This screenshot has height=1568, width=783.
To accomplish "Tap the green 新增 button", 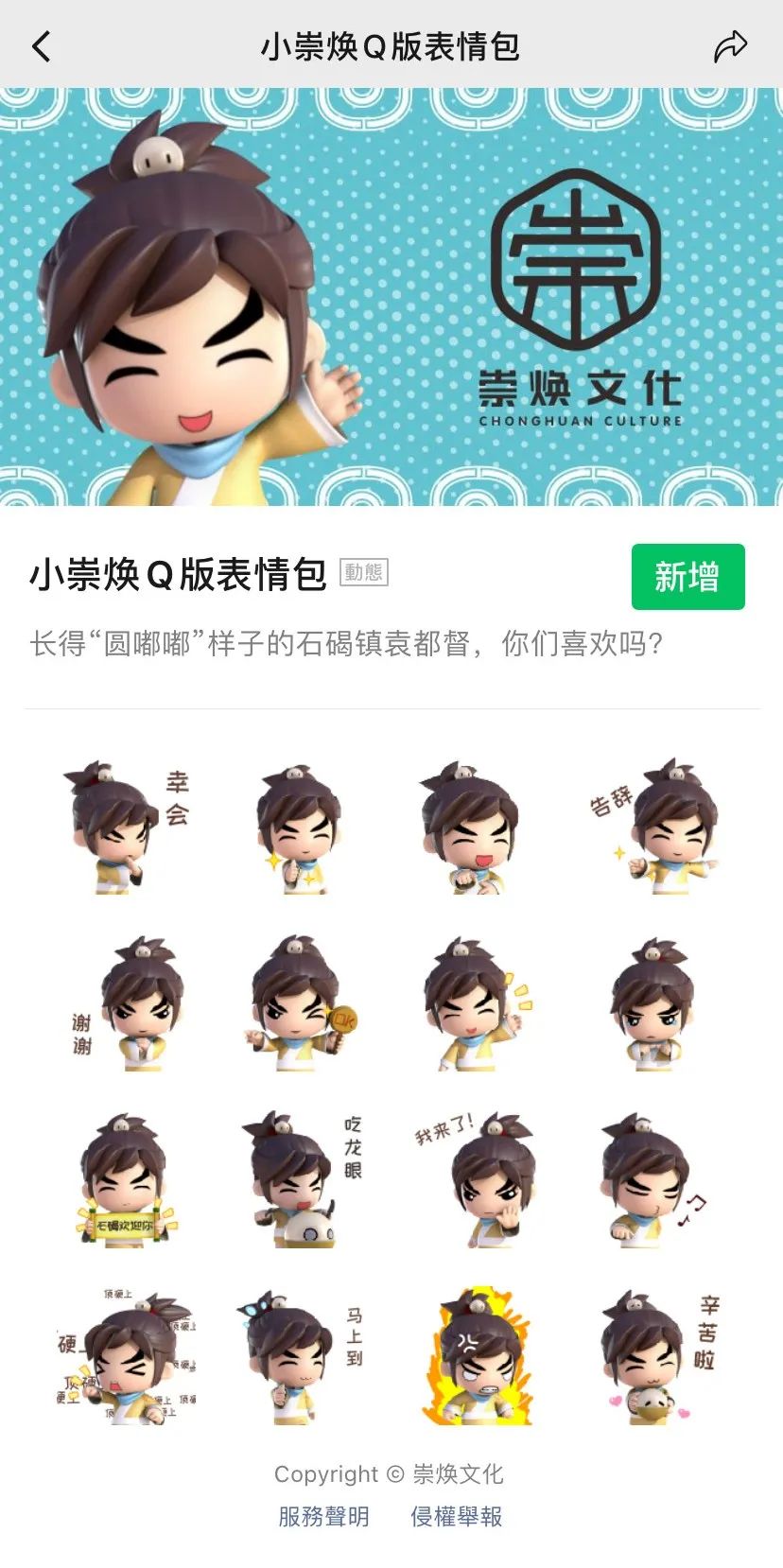I will pyautogui.click(x=687, y=577).
